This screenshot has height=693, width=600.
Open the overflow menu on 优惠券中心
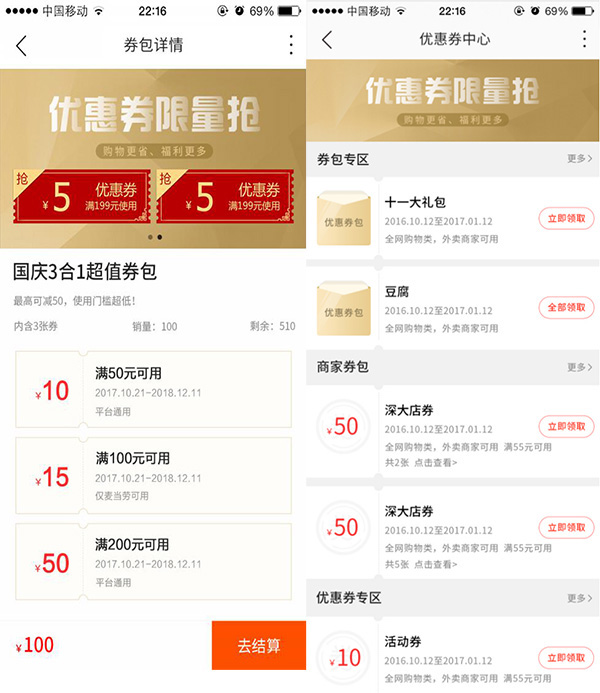(x=585, y=39)
